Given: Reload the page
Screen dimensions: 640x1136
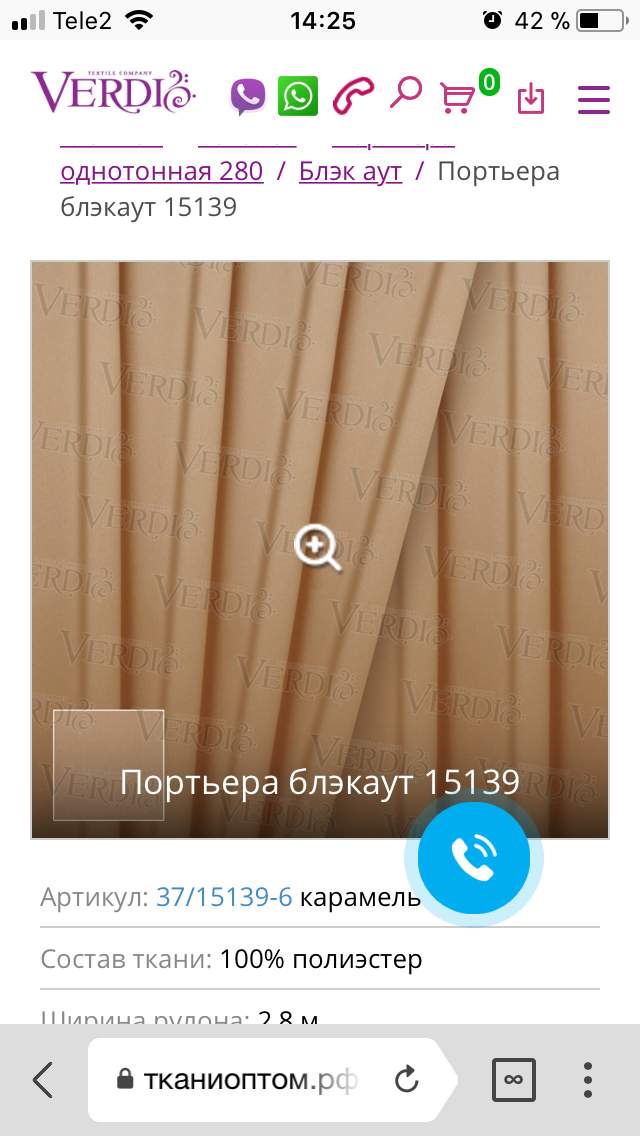Looking at the screenshot, I should 407,1080.
